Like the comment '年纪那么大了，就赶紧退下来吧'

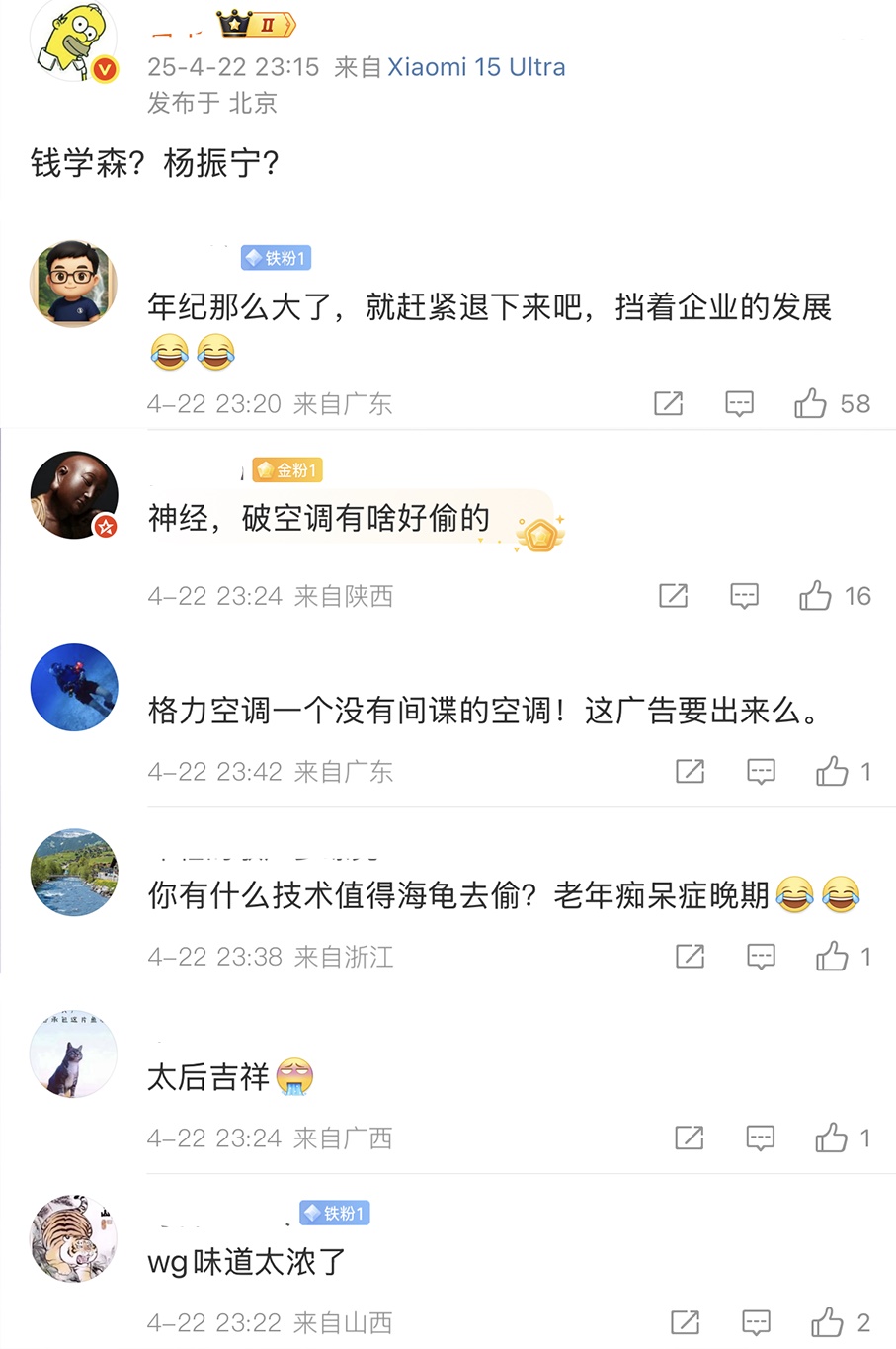coord(810,403)
